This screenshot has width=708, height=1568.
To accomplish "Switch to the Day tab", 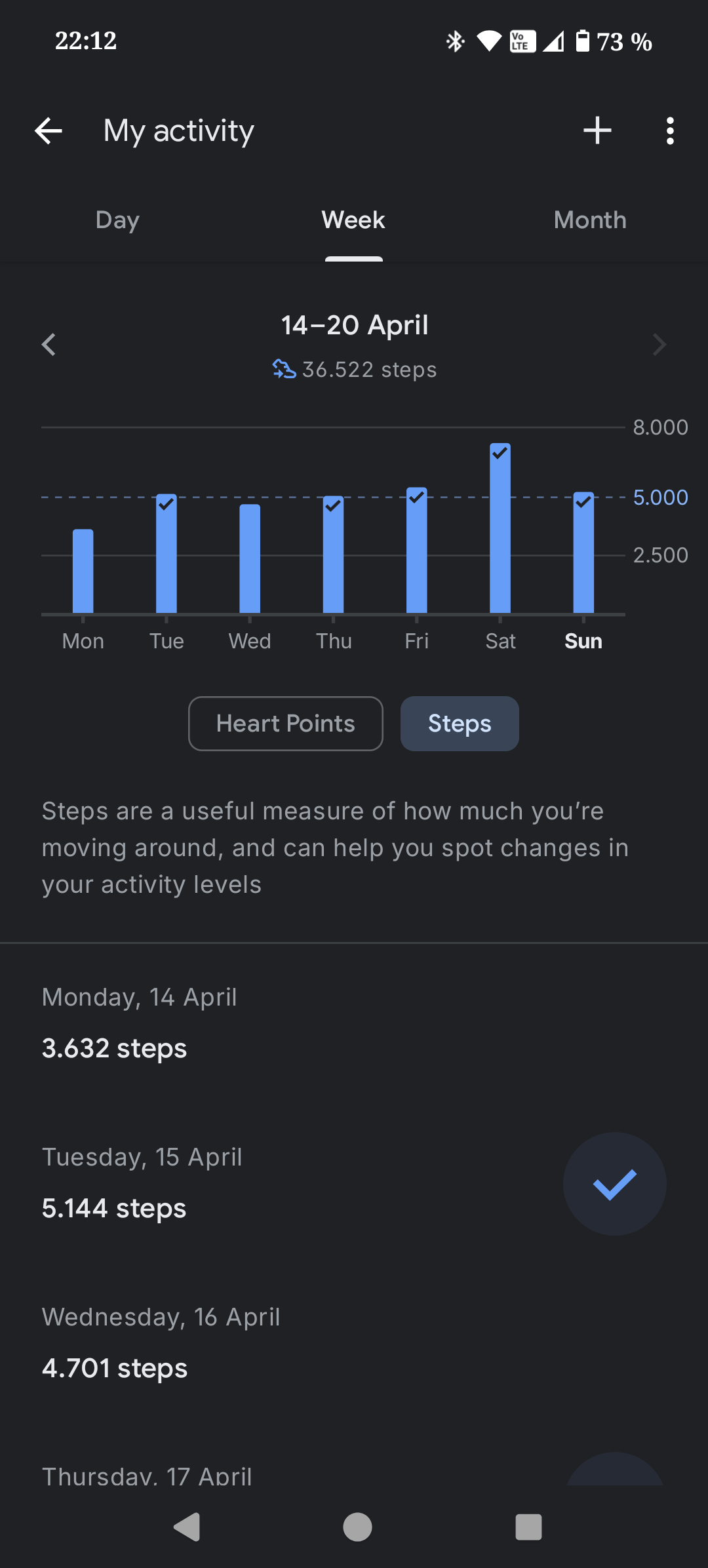I will [x=118, y=220].
